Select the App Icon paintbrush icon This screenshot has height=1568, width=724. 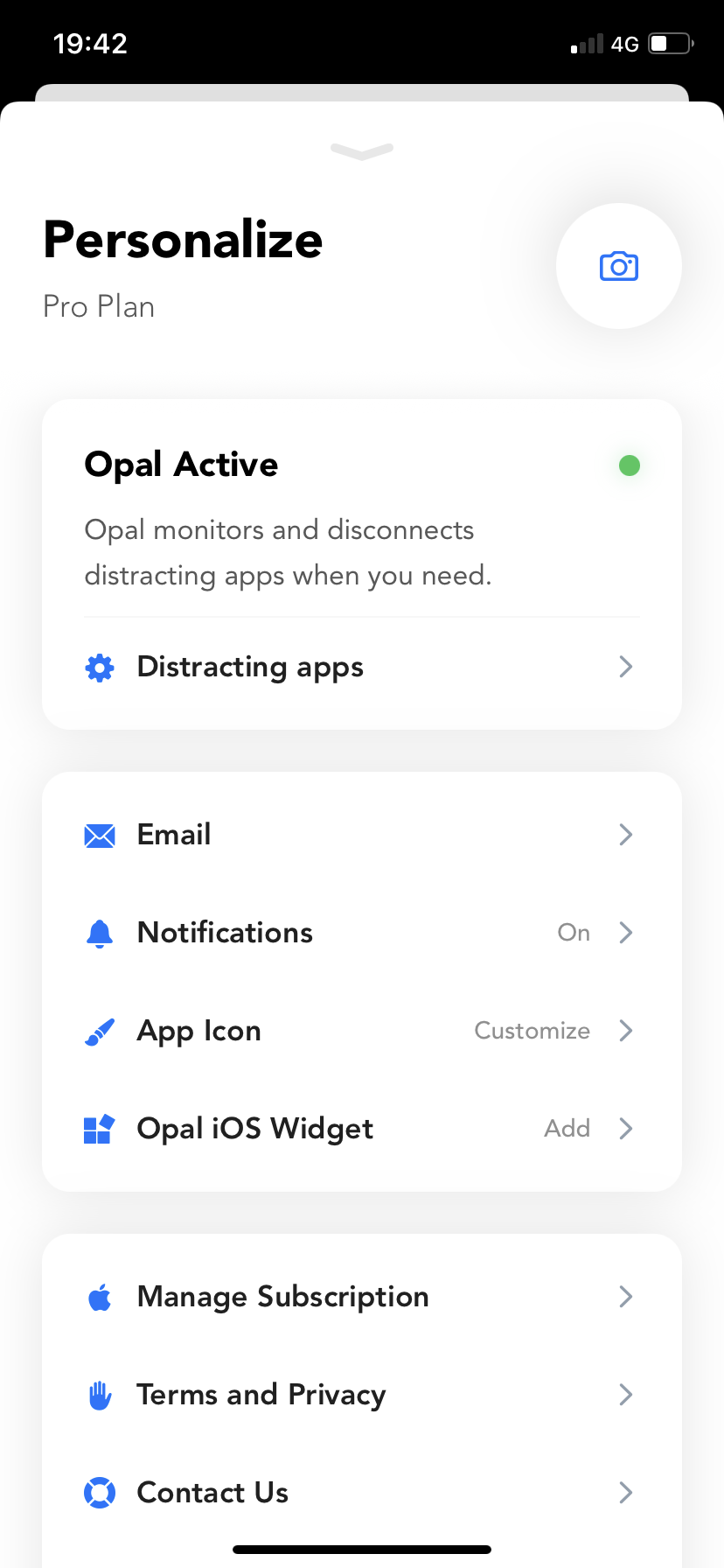tap(100, 1031)
